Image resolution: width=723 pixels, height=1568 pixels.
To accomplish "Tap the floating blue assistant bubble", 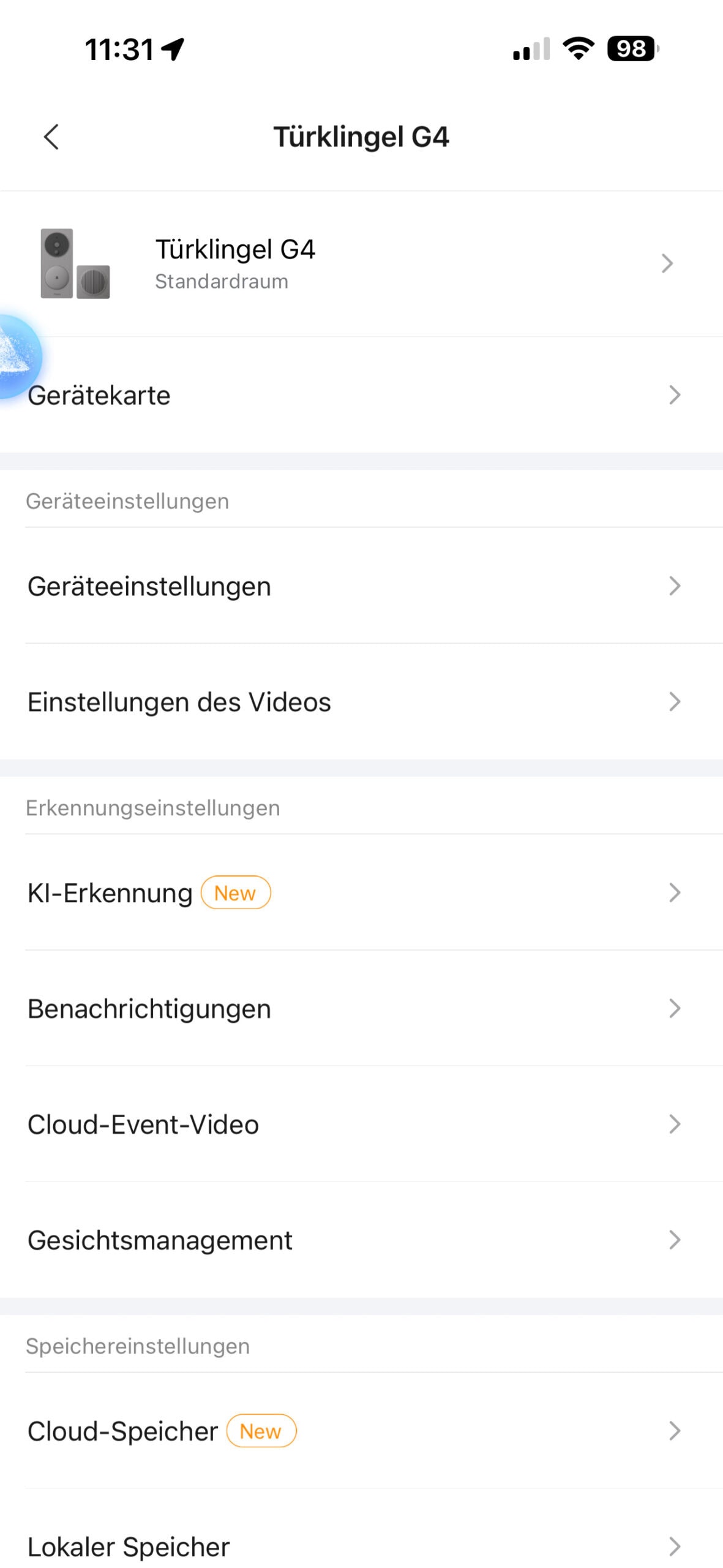I will 15,356.
